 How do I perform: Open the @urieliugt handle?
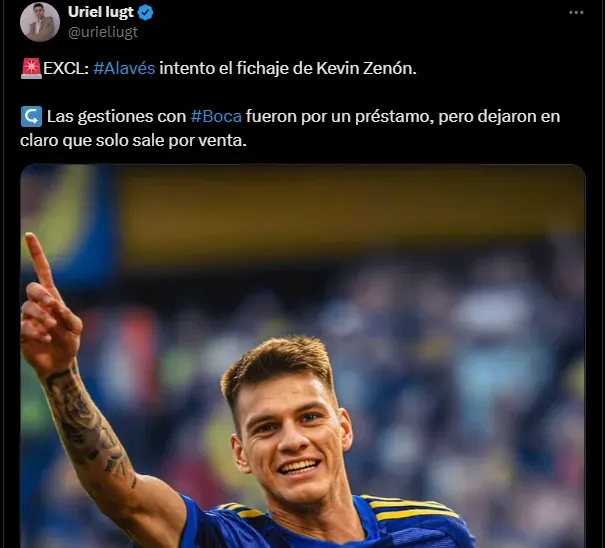click(102, 32)
